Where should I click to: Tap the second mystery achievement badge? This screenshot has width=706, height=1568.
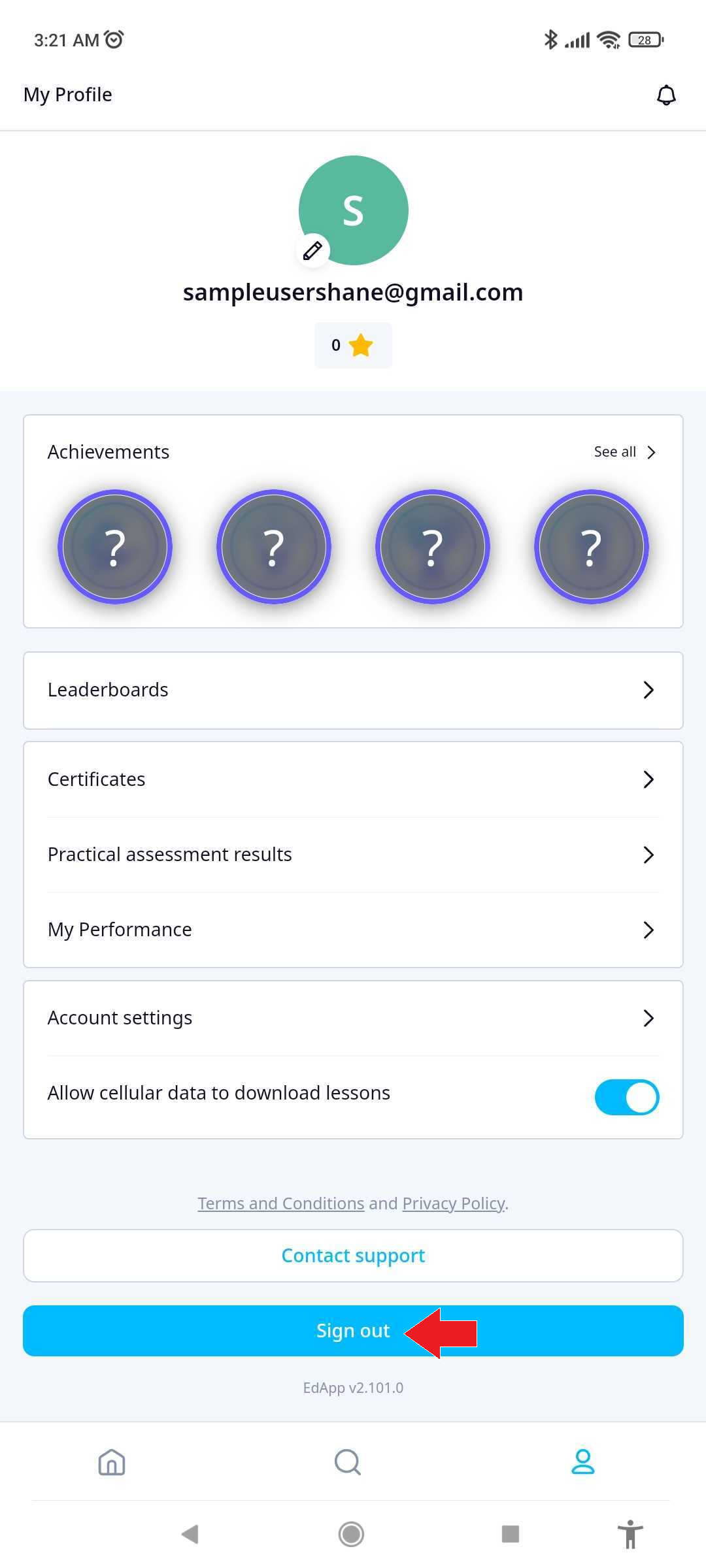tap(274, 547)
